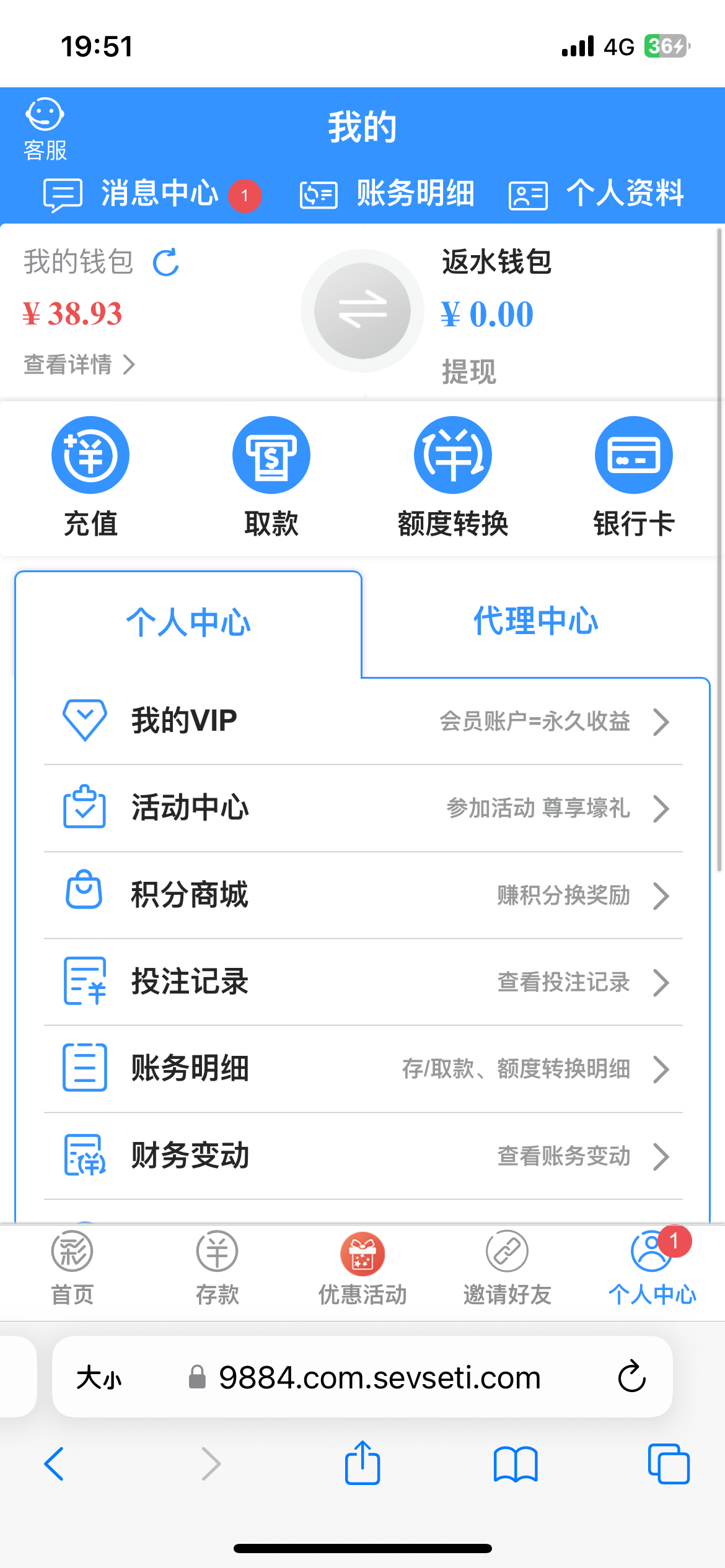
Task: Refresh 我的钱包 balance
Action: tap(166, 263)
